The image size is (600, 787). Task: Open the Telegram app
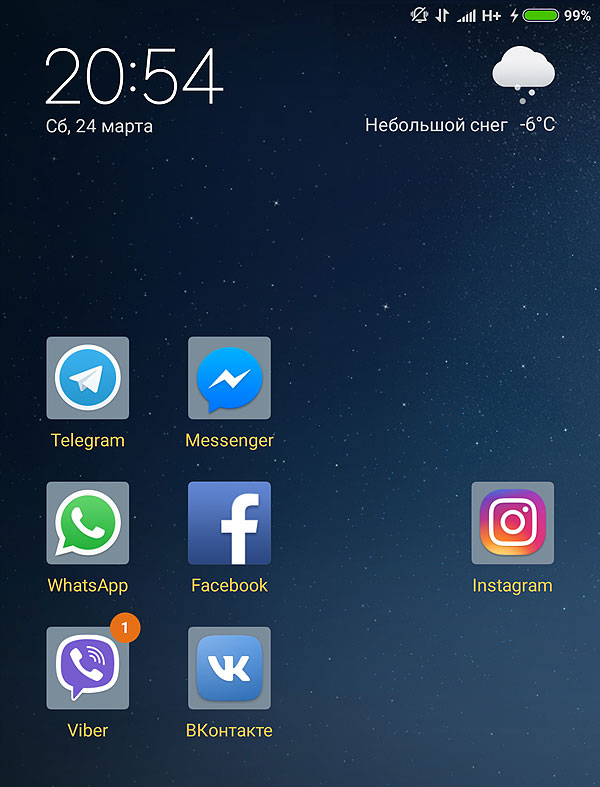coord(88,378)
